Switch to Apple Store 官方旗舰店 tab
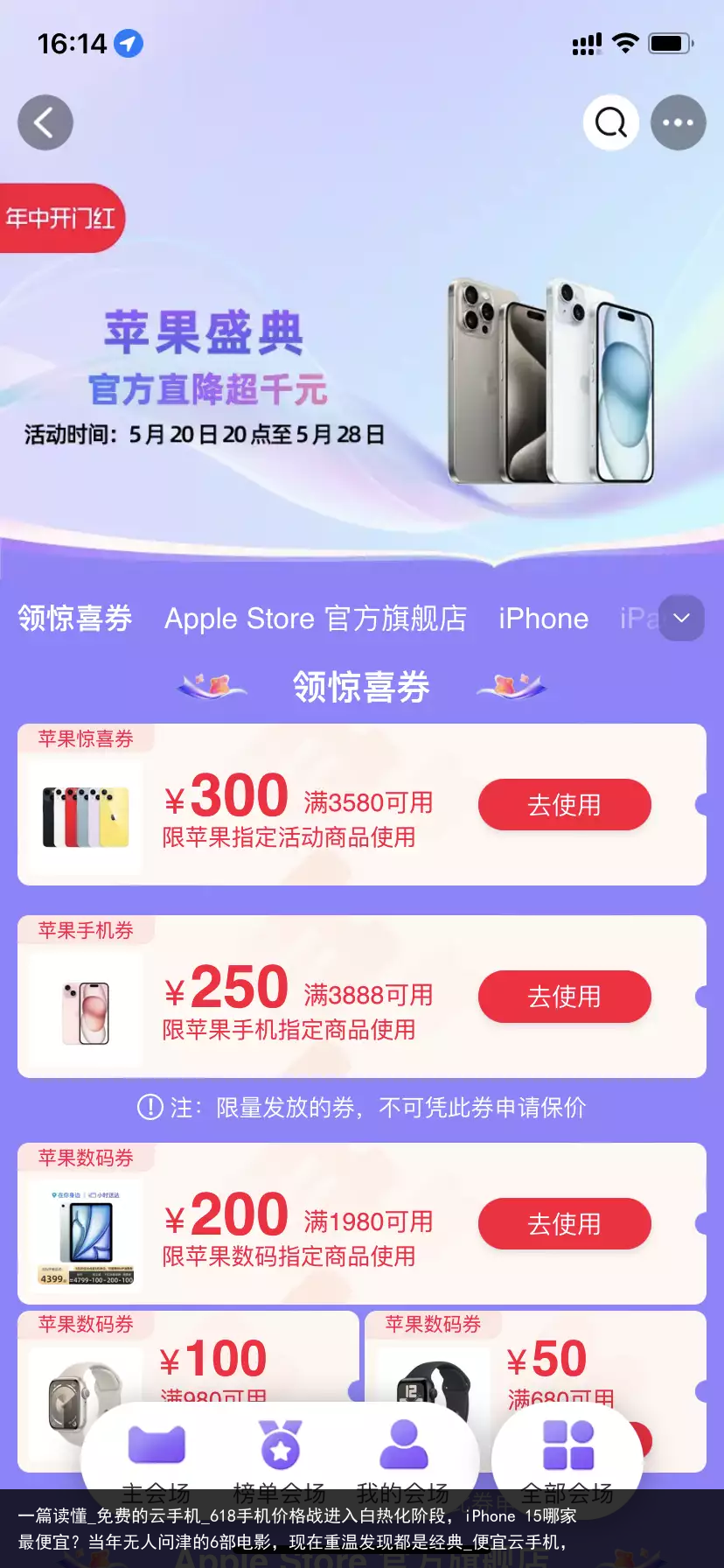This screenshot has width=724, height=1568. [x=316, y=619]
